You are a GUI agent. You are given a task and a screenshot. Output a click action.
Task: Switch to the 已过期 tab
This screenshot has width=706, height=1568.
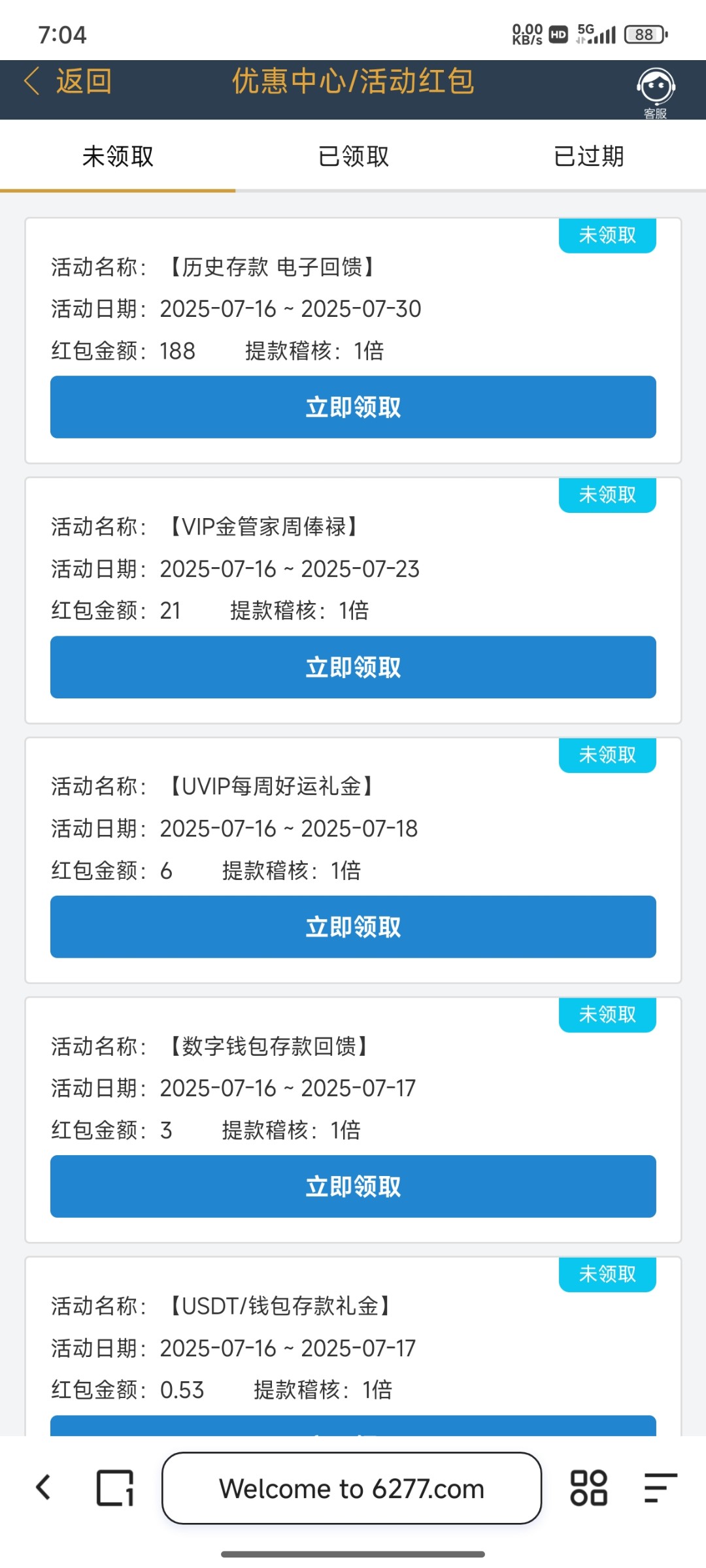tap(588, 155)
